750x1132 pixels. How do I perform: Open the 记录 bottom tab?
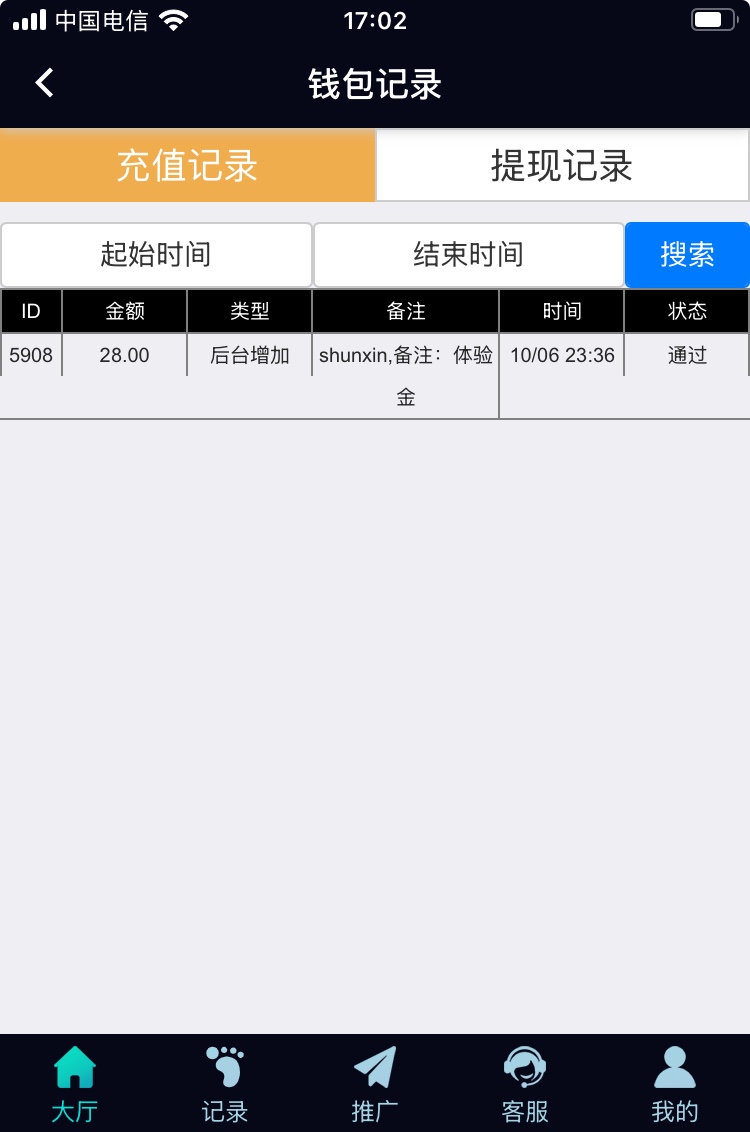click(225, 1083)
